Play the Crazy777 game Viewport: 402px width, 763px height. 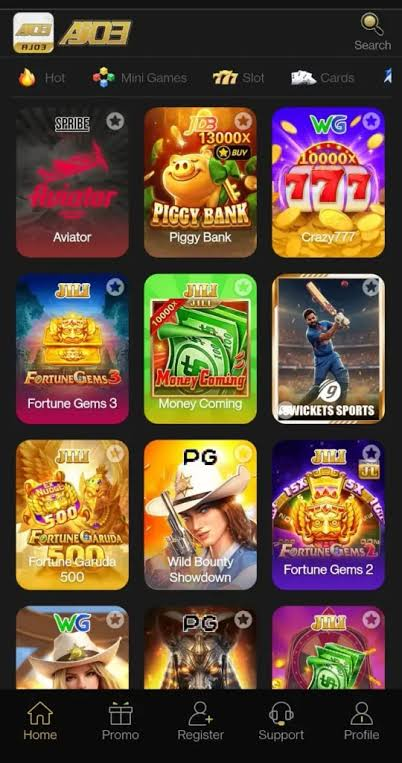tap(328, 182)
